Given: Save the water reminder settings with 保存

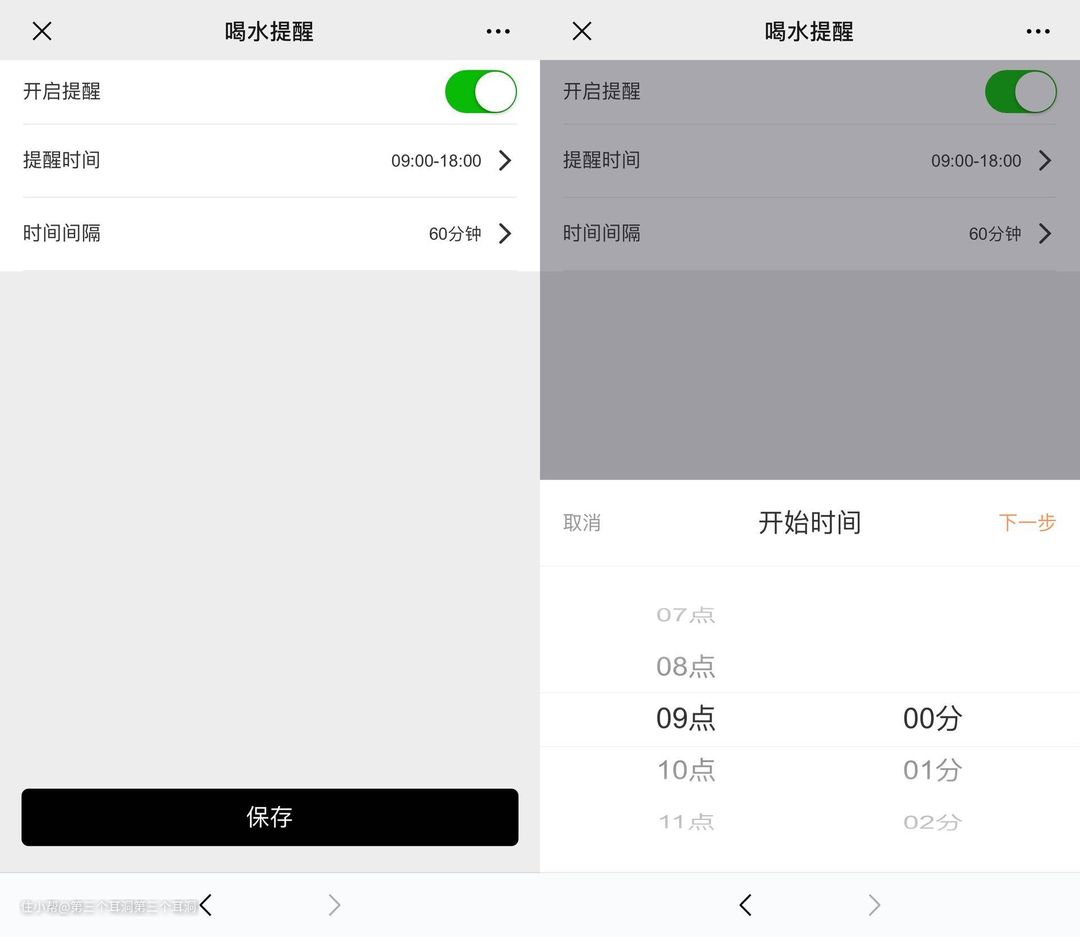Looking at the screenshot, I should 269,817.
